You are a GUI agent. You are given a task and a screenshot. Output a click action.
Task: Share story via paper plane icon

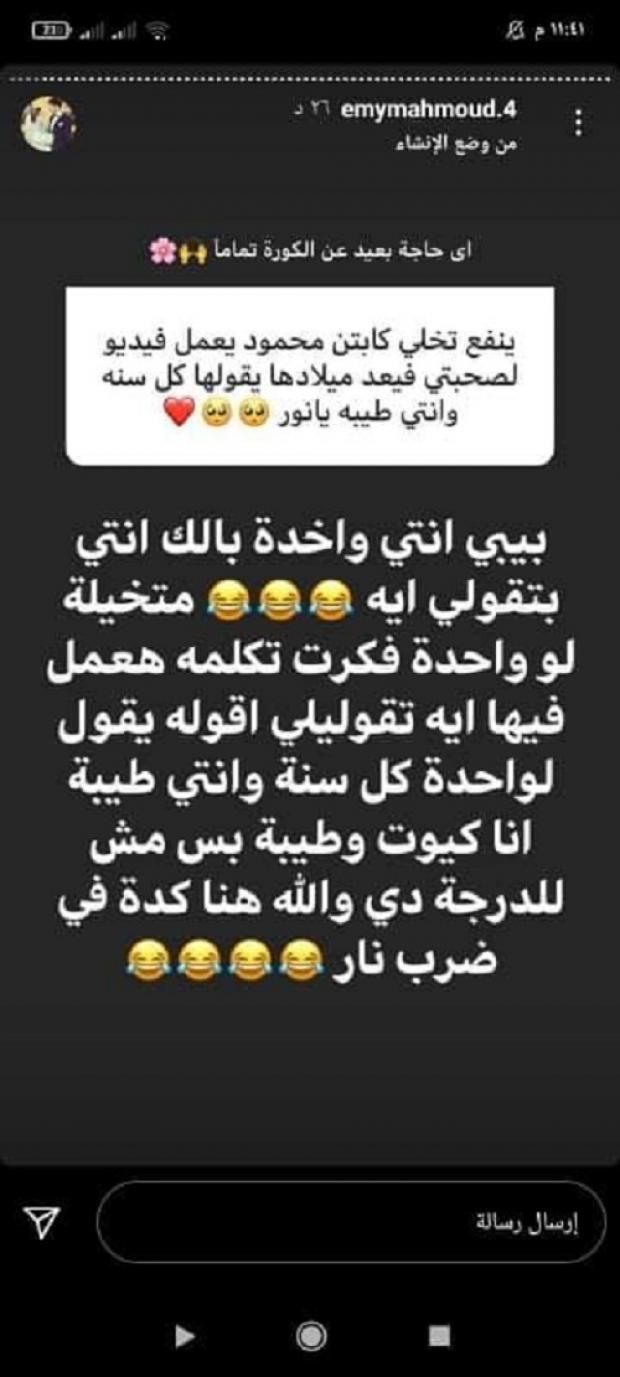point(42,1222)
